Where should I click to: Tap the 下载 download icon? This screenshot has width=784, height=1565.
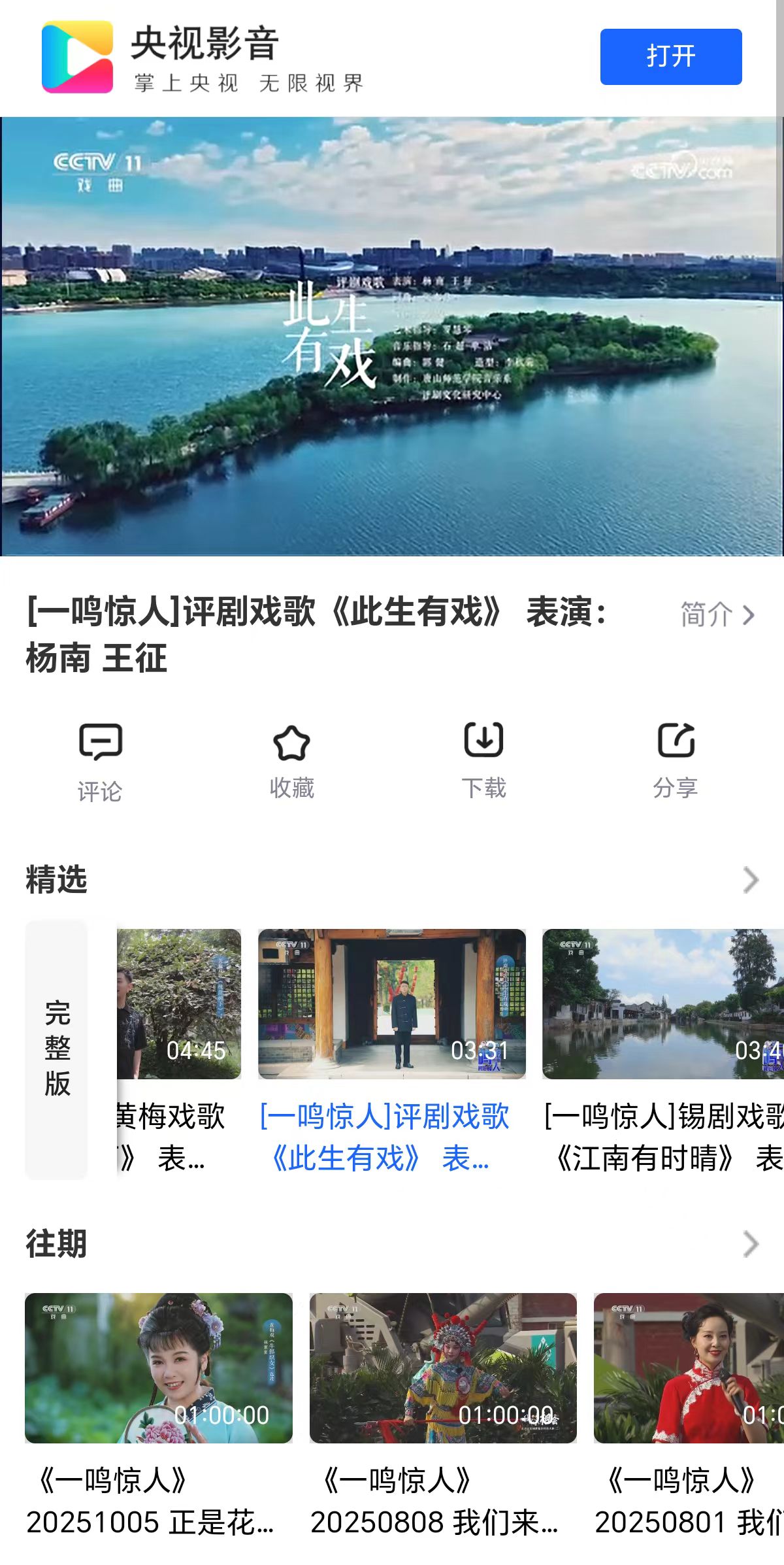[x=484, y=757]
